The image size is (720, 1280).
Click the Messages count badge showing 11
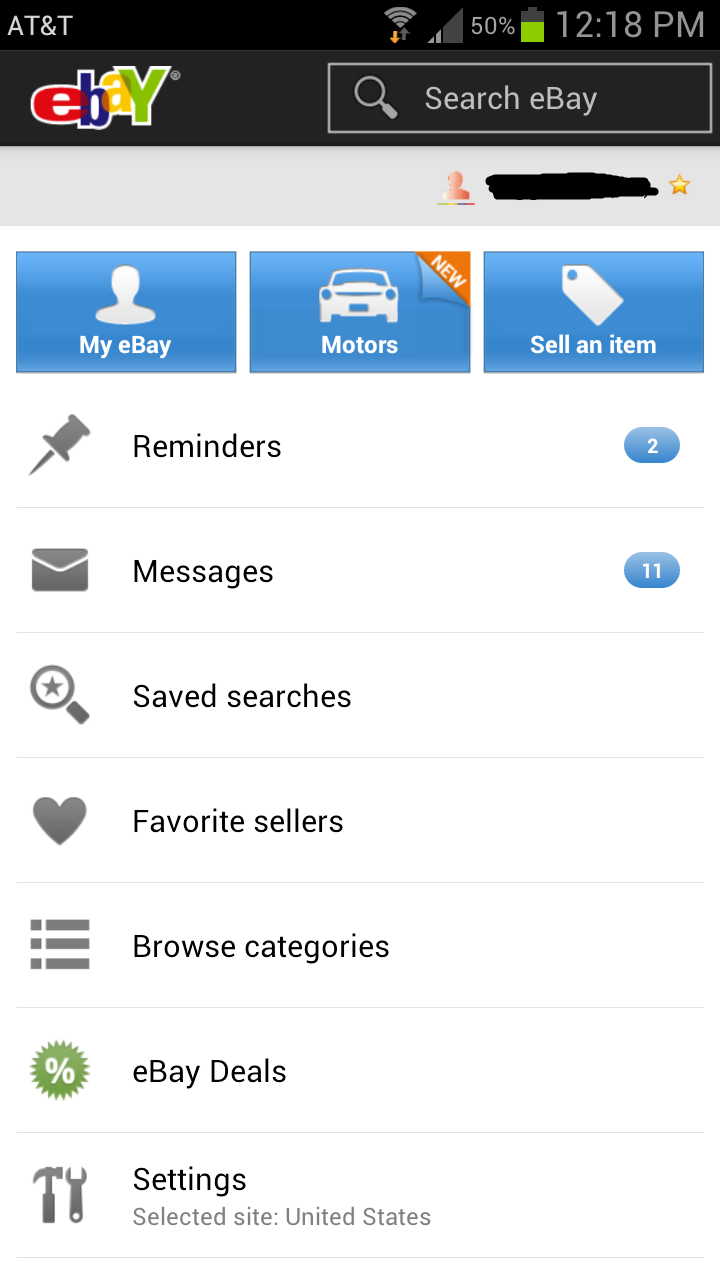pos(651,570)
